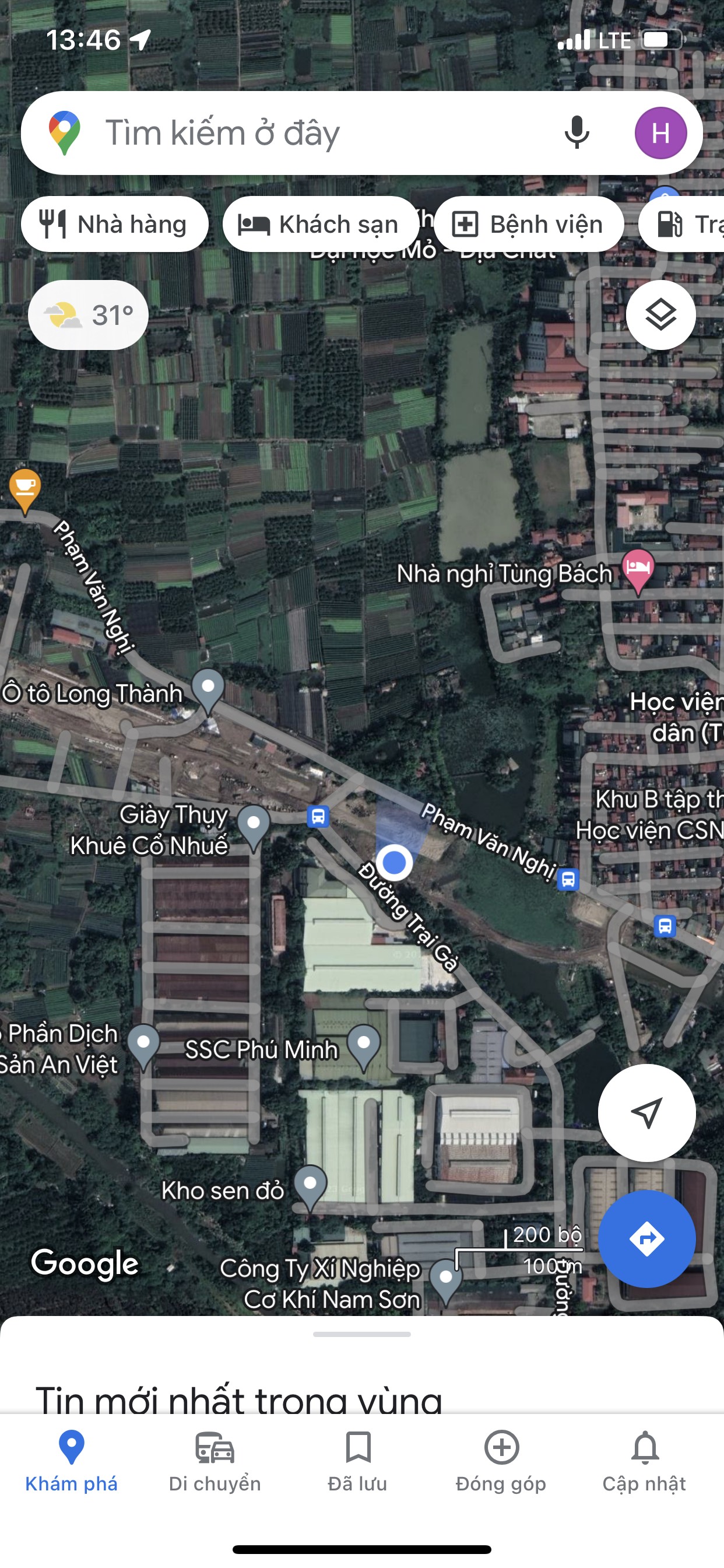
Task: Open the 31° weather widget
Action: [x=89, y=314]
